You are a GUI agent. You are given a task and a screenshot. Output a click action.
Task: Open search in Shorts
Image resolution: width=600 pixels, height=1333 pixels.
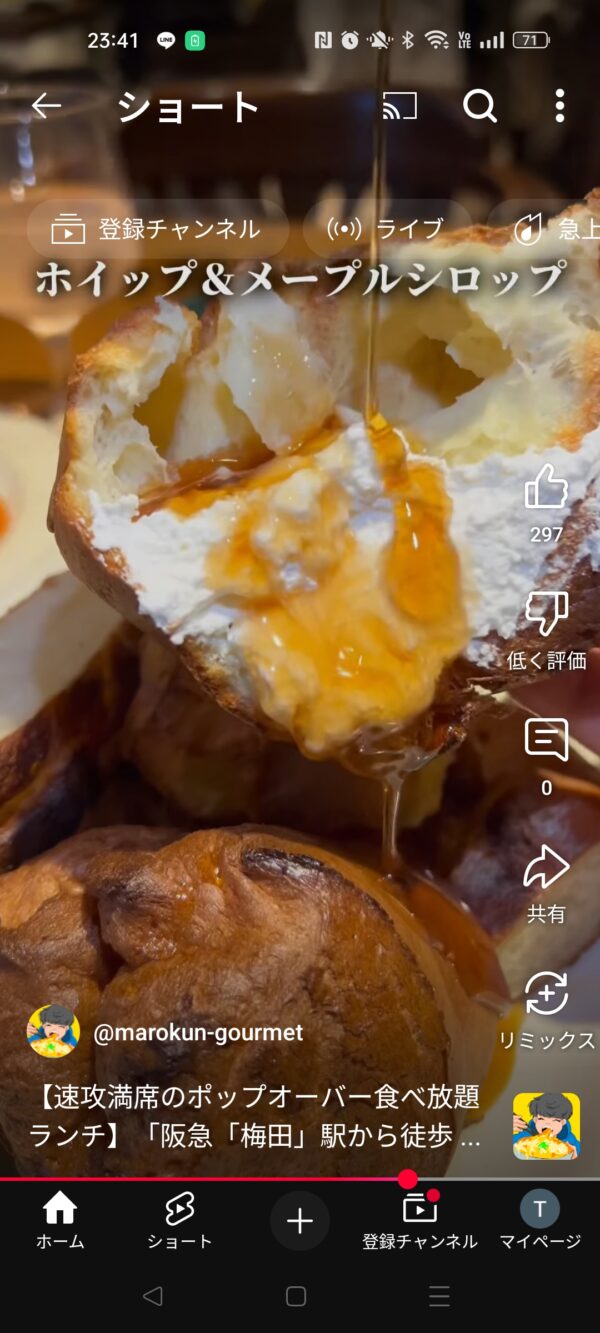(480, 106)
